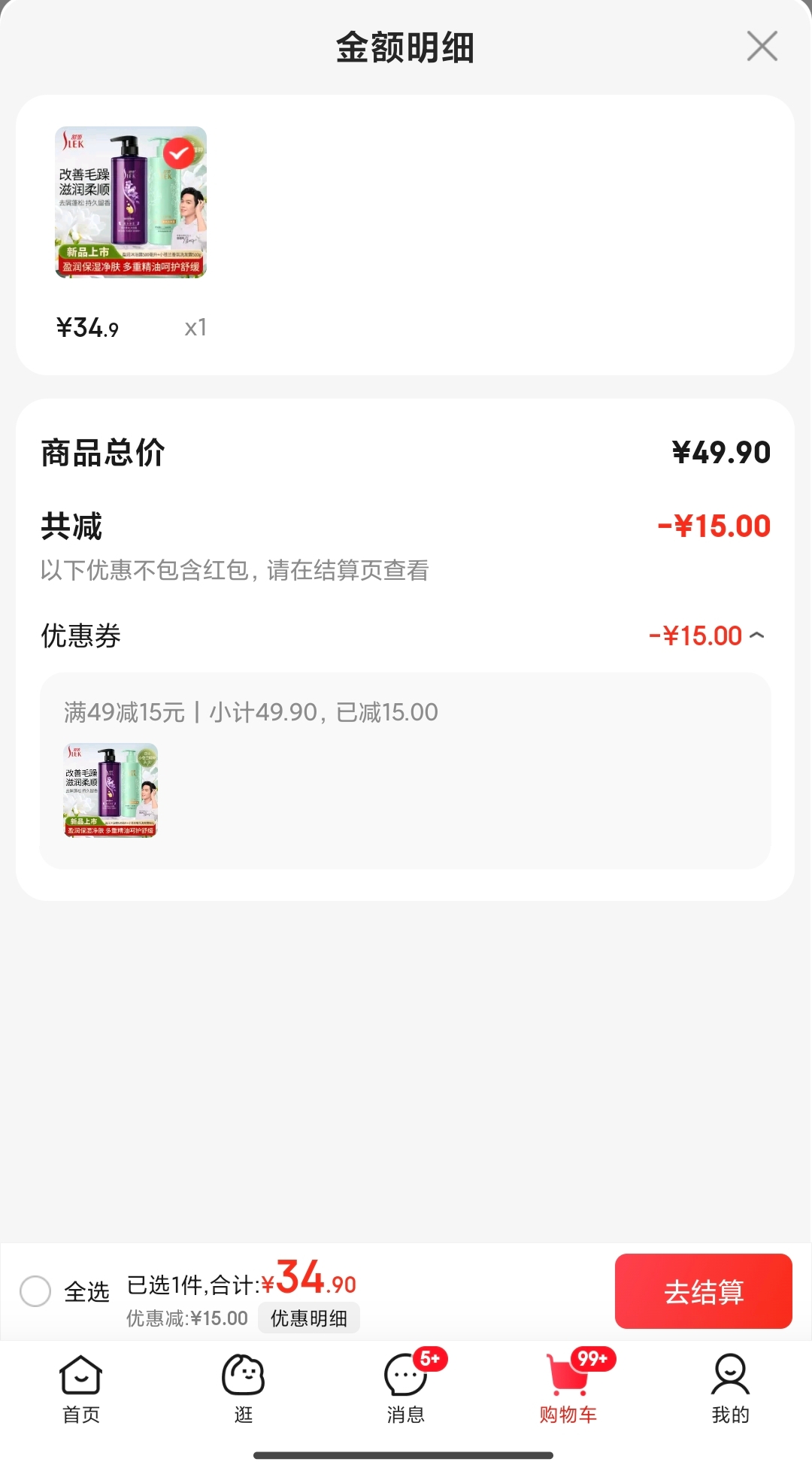Close the 金额明细 detail panel

(x=762, y=45)
